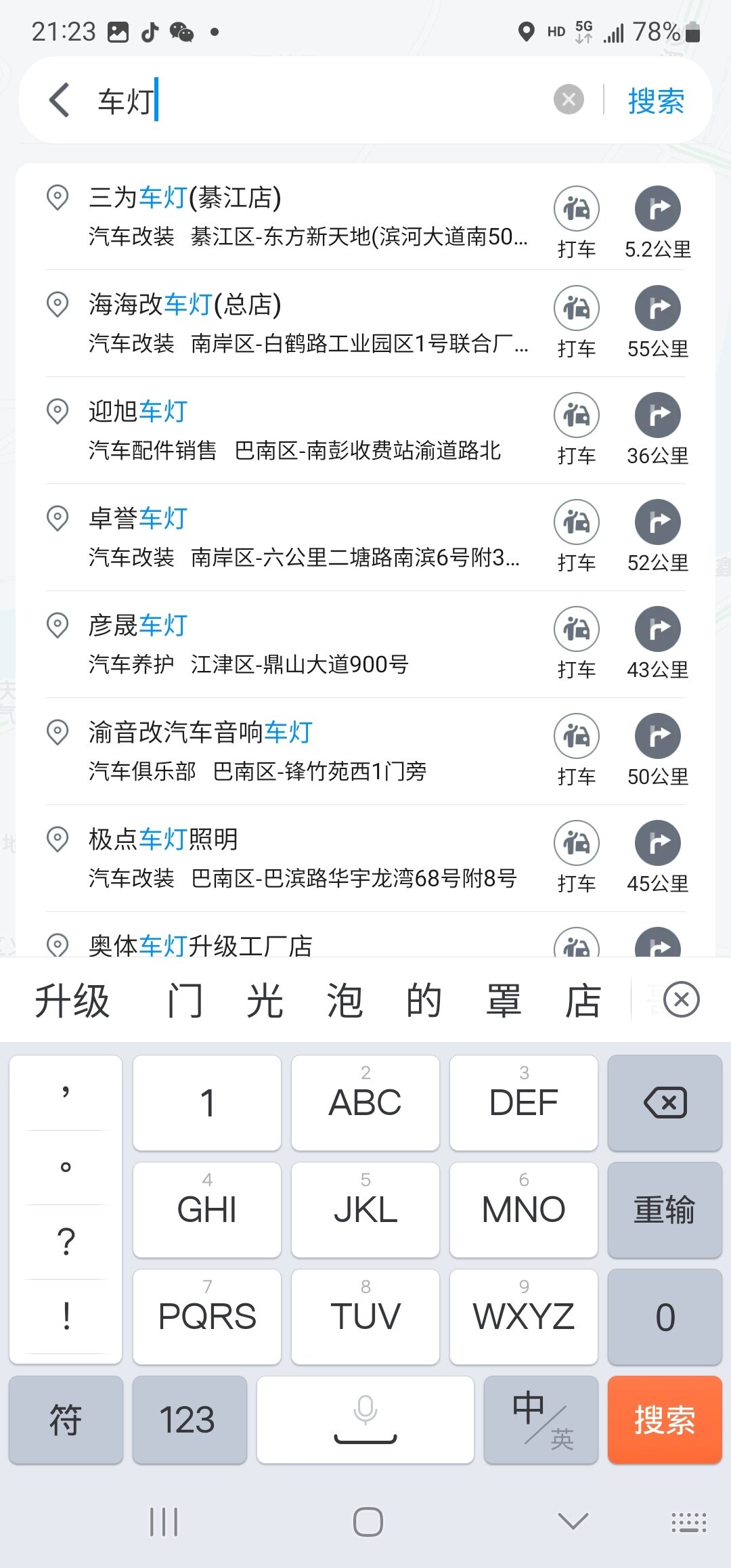Hail a taxi to 海海改车灯(总店)
This screenshot has width=731, height=1568.
(577, 322)
